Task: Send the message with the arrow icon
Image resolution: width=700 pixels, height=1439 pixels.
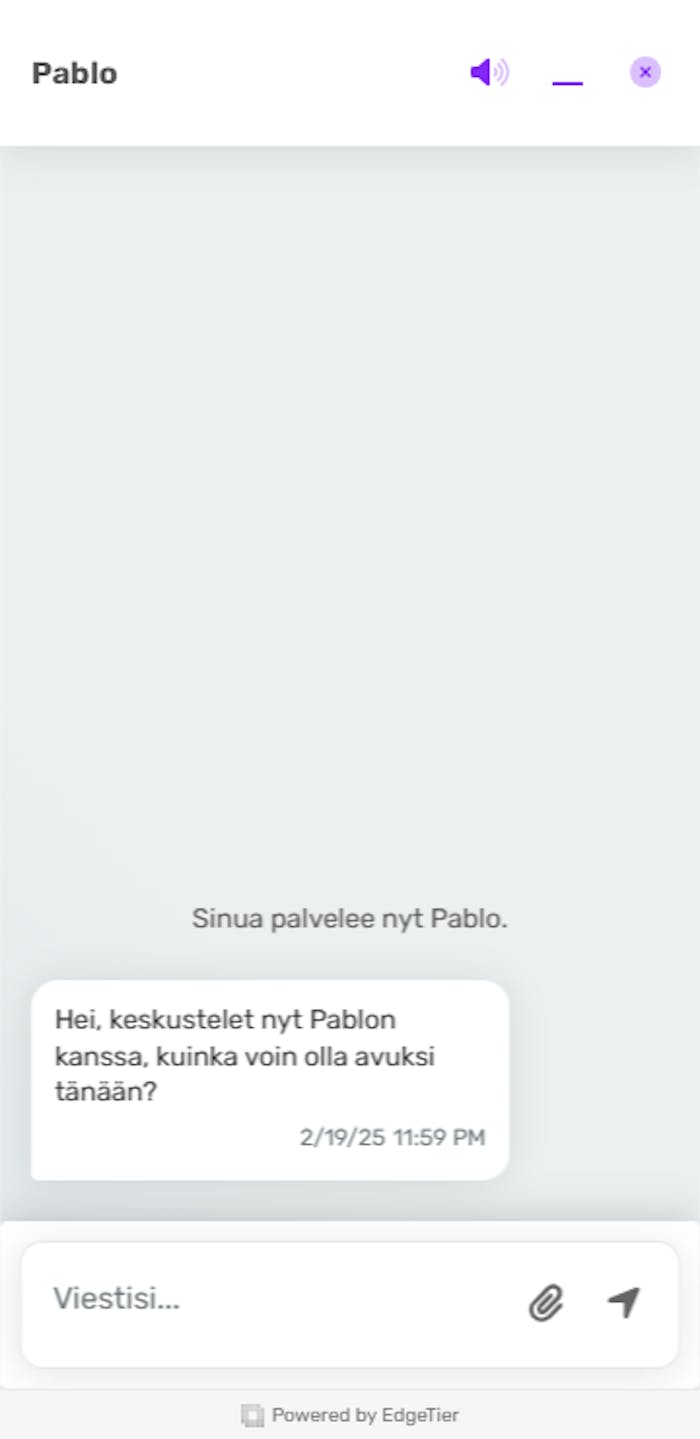Action: tap(624, 1302)
